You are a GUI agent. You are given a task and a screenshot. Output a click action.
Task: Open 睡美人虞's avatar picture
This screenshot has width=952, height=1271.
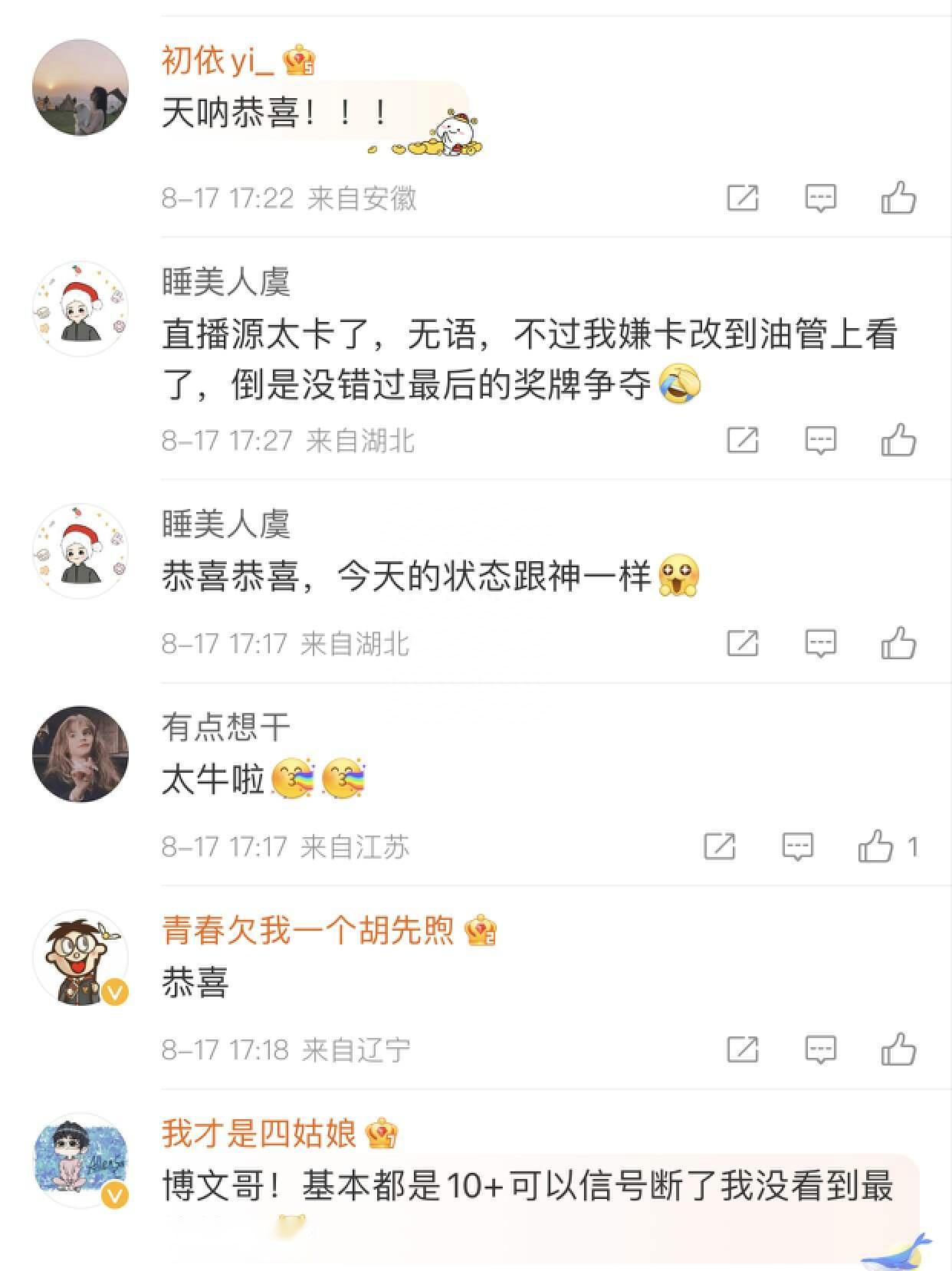point(79,307)
